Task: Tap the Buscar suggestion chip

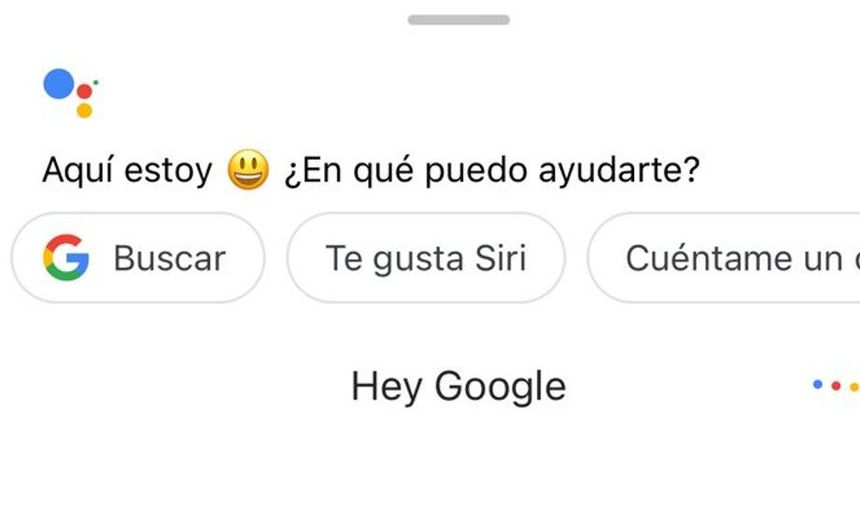Action: 138,258
